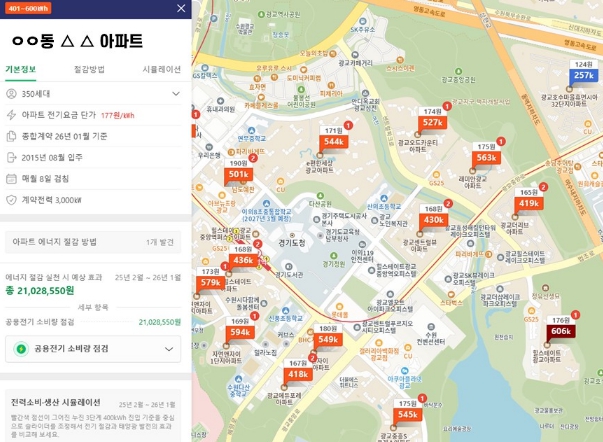Select the 545k marker
Viewport: 603px width, 442px height.
[407, 414]
